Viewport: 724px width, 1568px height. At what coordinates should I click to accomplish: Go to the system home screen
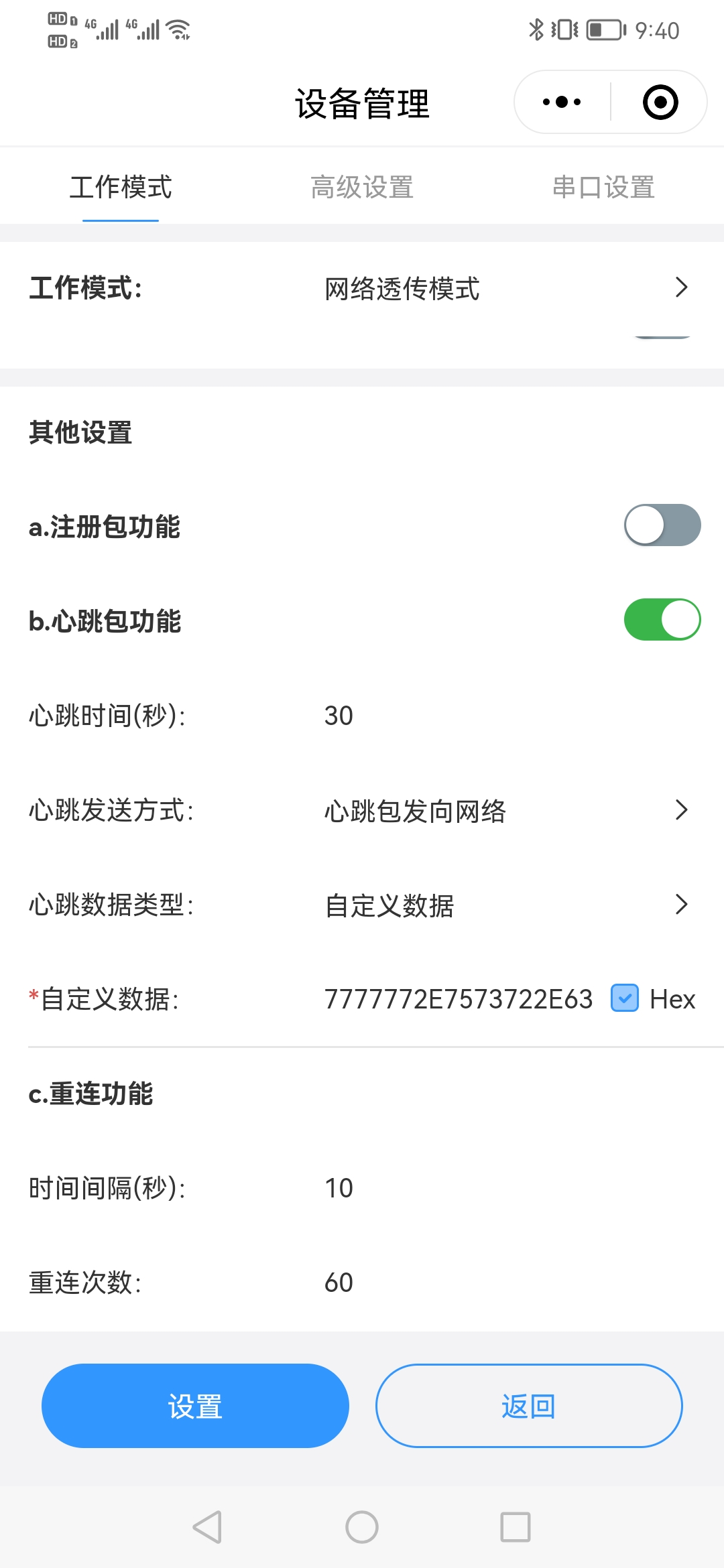(x=362, y=1527)
